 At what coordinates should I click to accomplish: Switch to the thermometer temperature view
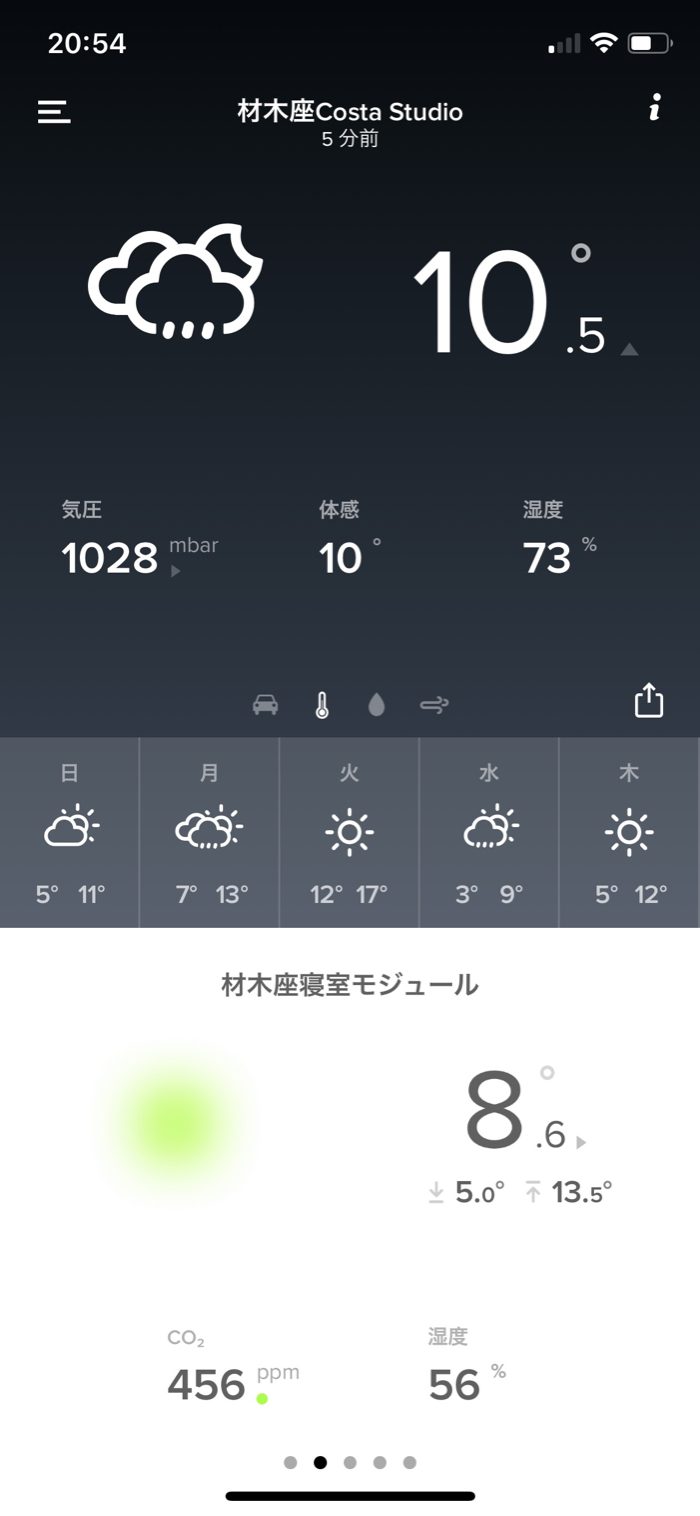pos(321,705)
